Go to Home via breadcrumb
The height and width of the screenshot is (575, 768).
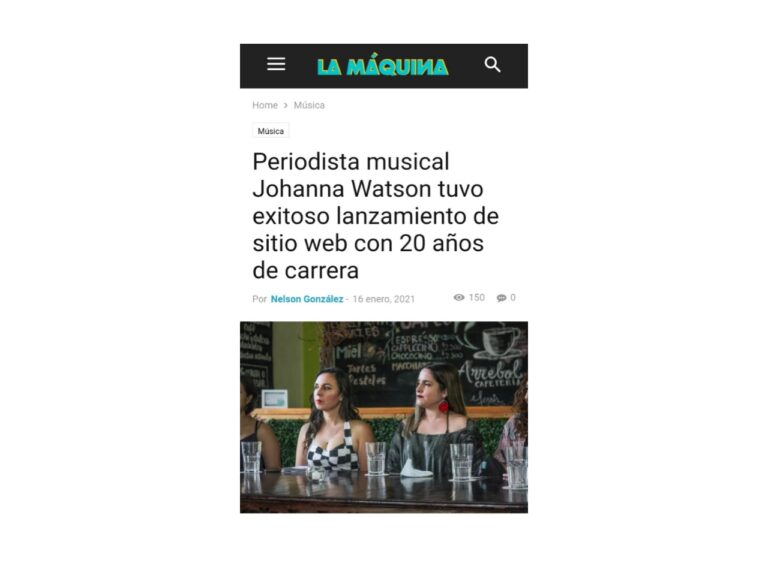point(265,105)
